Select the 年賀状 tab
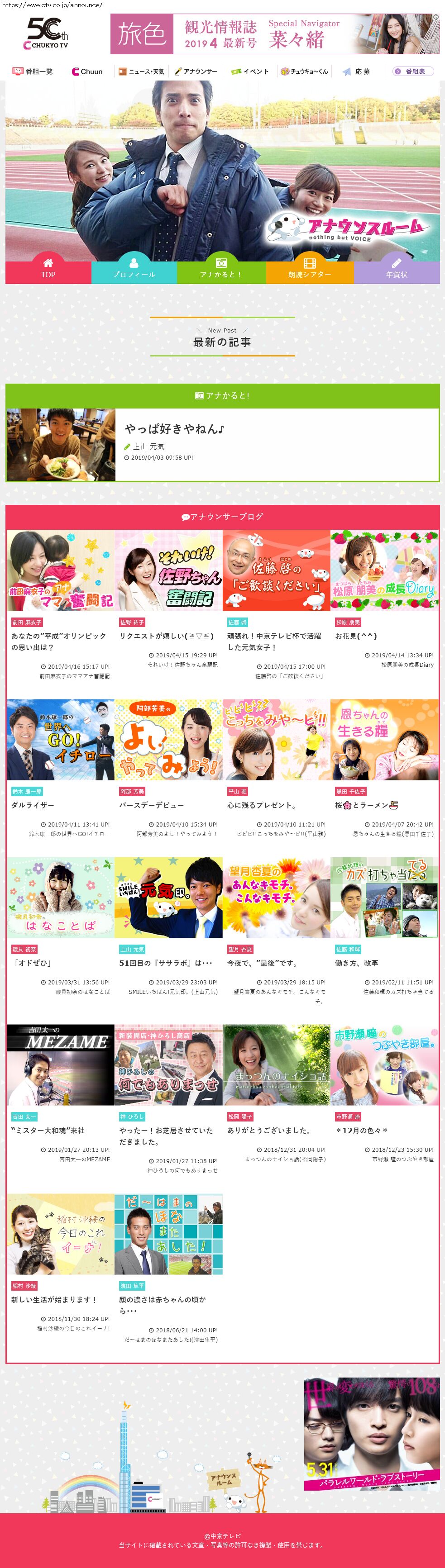 [396, 268]
